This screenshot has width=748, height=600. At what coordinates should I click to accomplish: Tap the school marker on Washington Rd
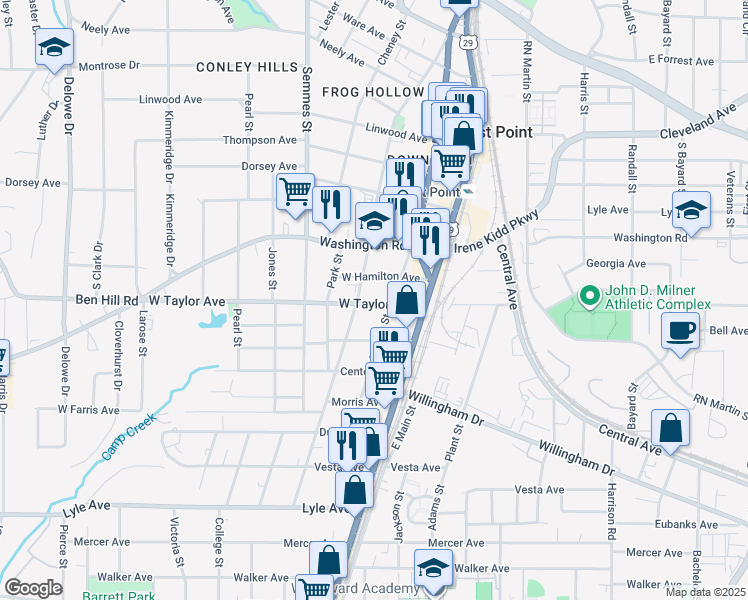tap(373, 219)
